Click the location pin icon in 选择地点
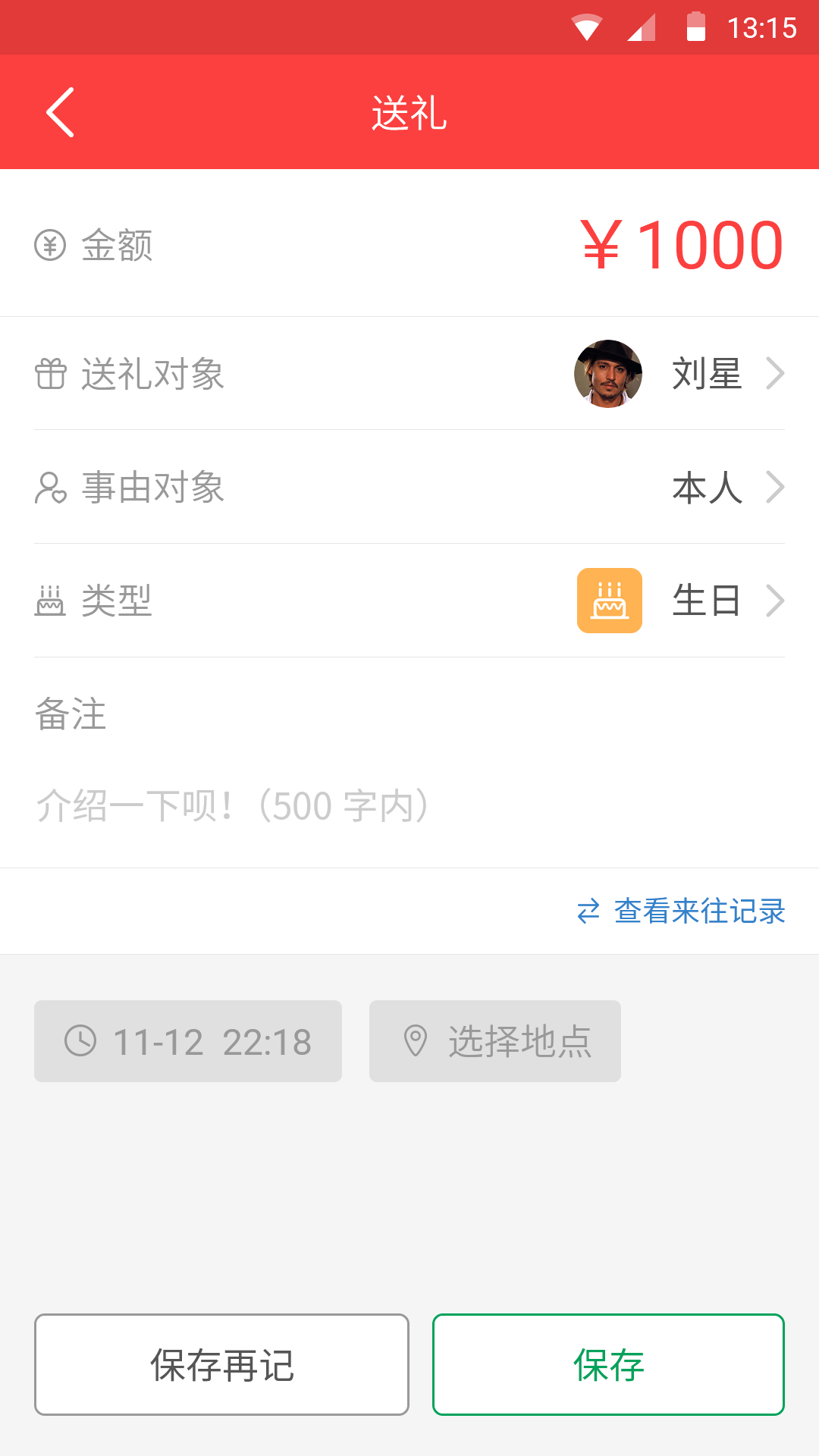The height and width of the screenshot is (1456, 819). pyautogui.click(x=416, y=1040)
